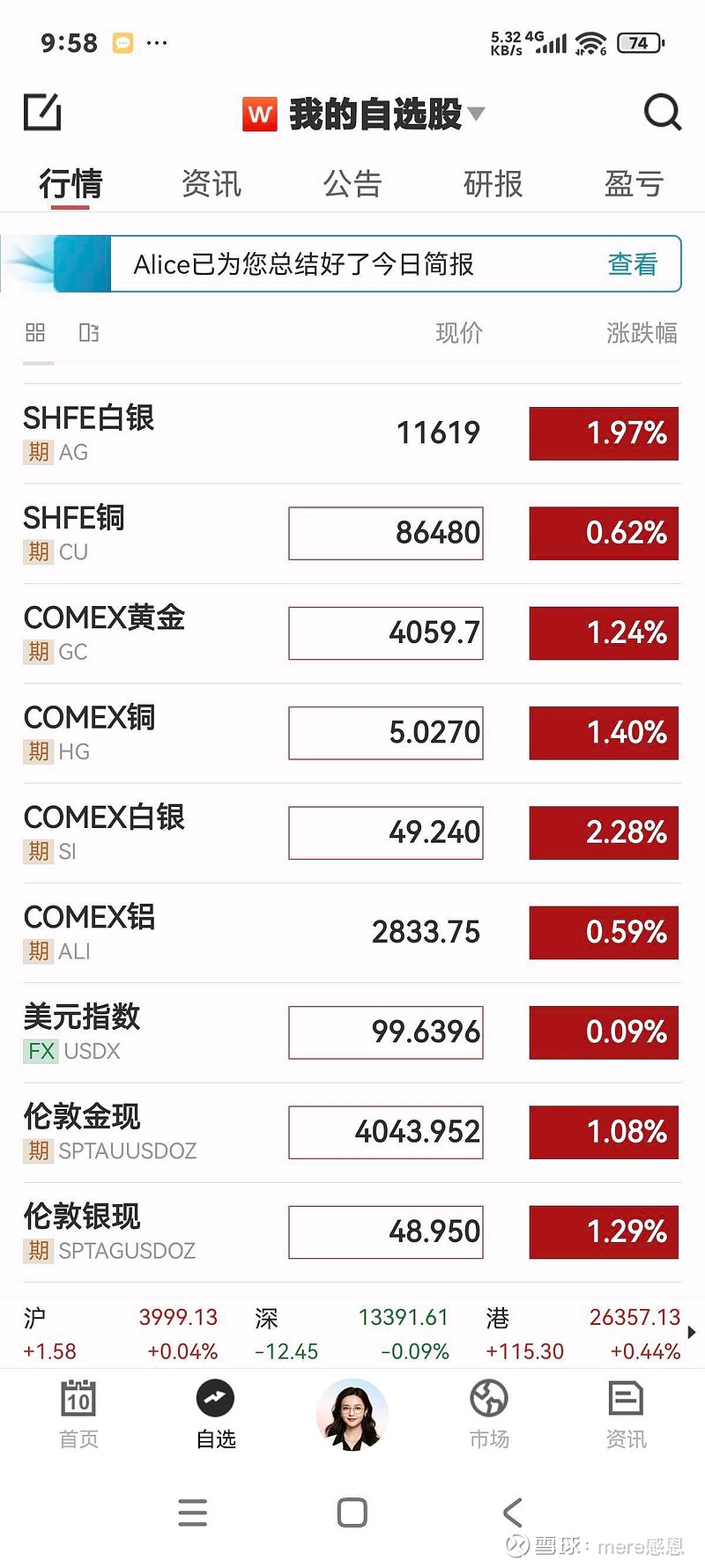Open the edit/compose icon top left
Screen dimensions: 705x1568
(41, 113)
